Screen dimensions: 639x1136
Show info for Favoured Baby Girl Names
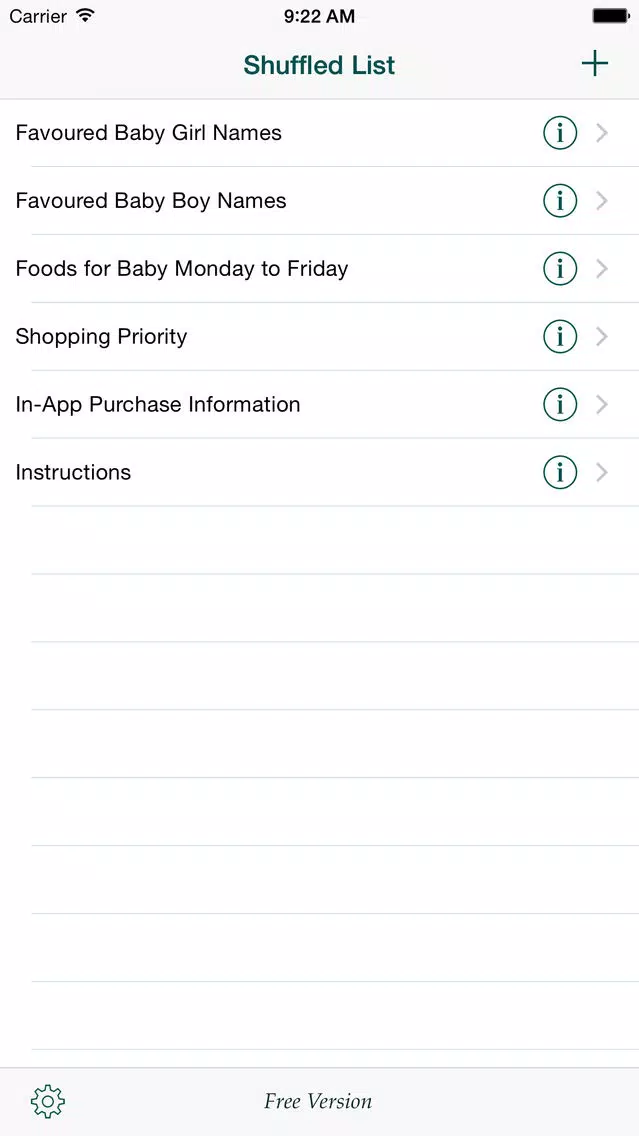(560, 133)
